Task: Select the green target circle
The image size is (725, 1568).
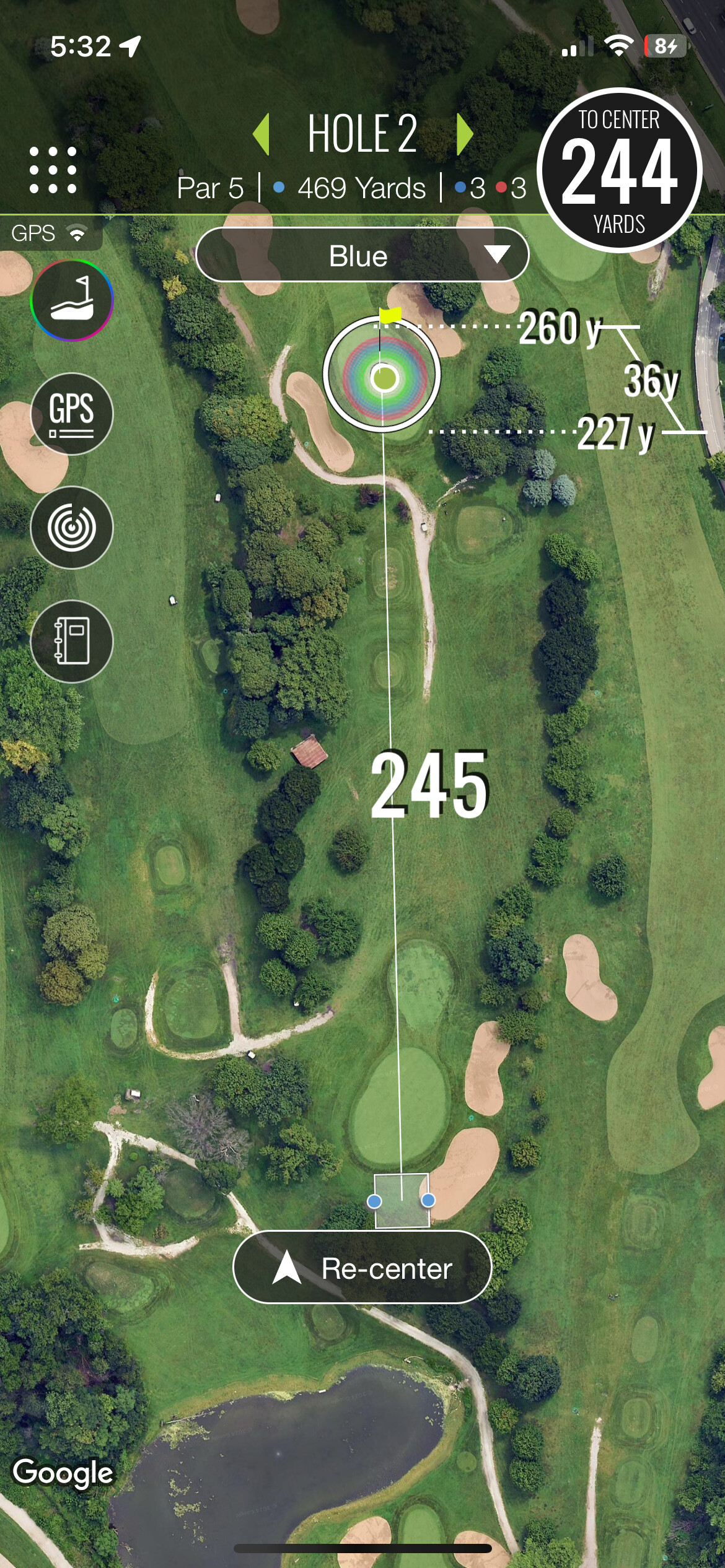Action: [x=382, y=373]
